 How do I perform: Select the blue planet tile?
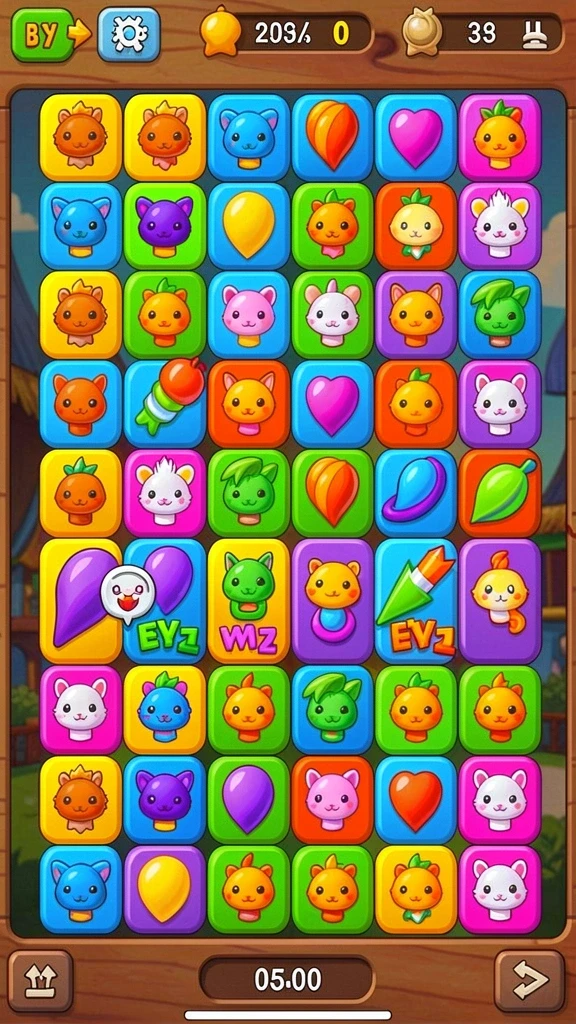pyautogui.click(x=416, y=493)
